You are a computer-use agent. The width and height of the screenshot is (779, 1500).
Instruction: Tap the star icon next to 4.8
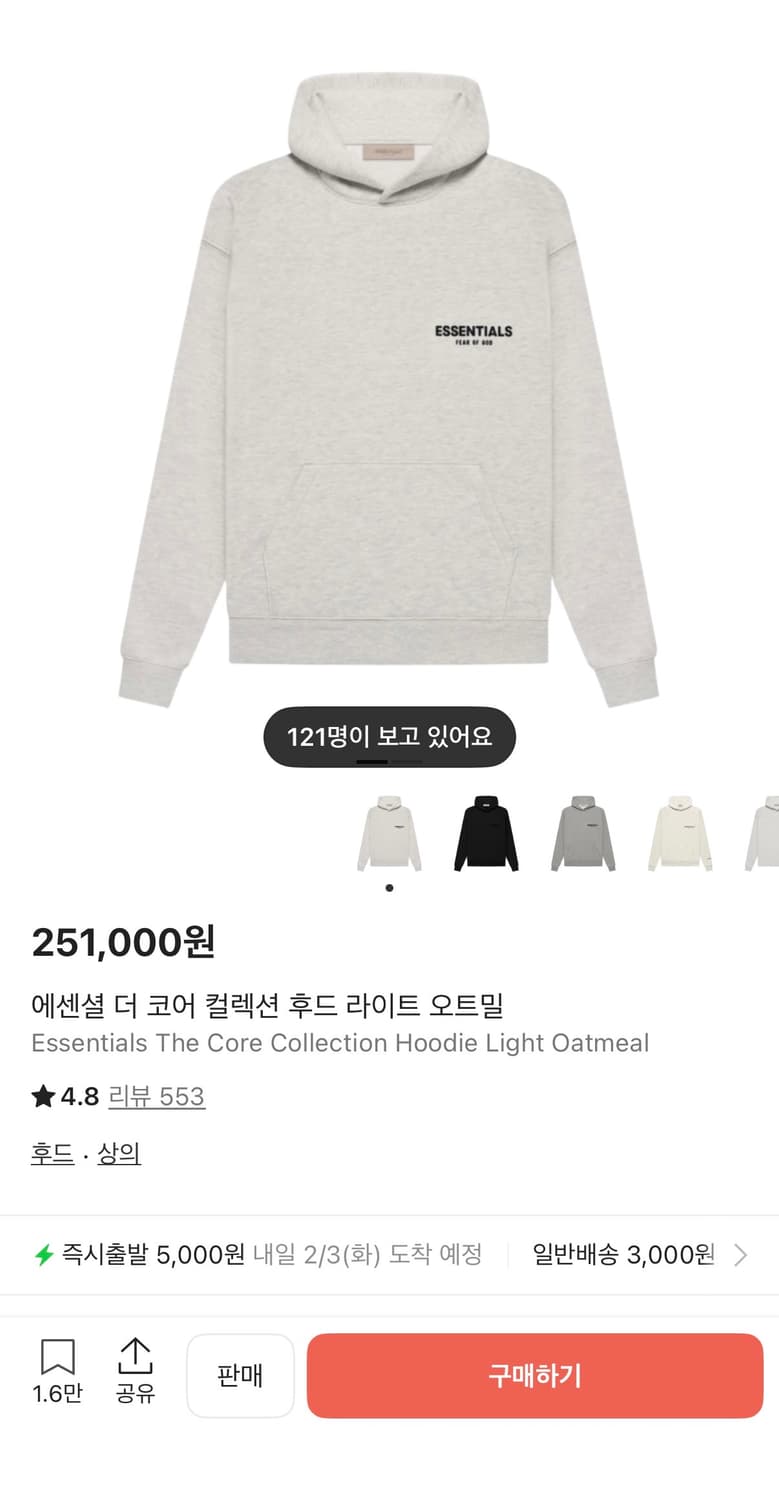(41, 1096)
